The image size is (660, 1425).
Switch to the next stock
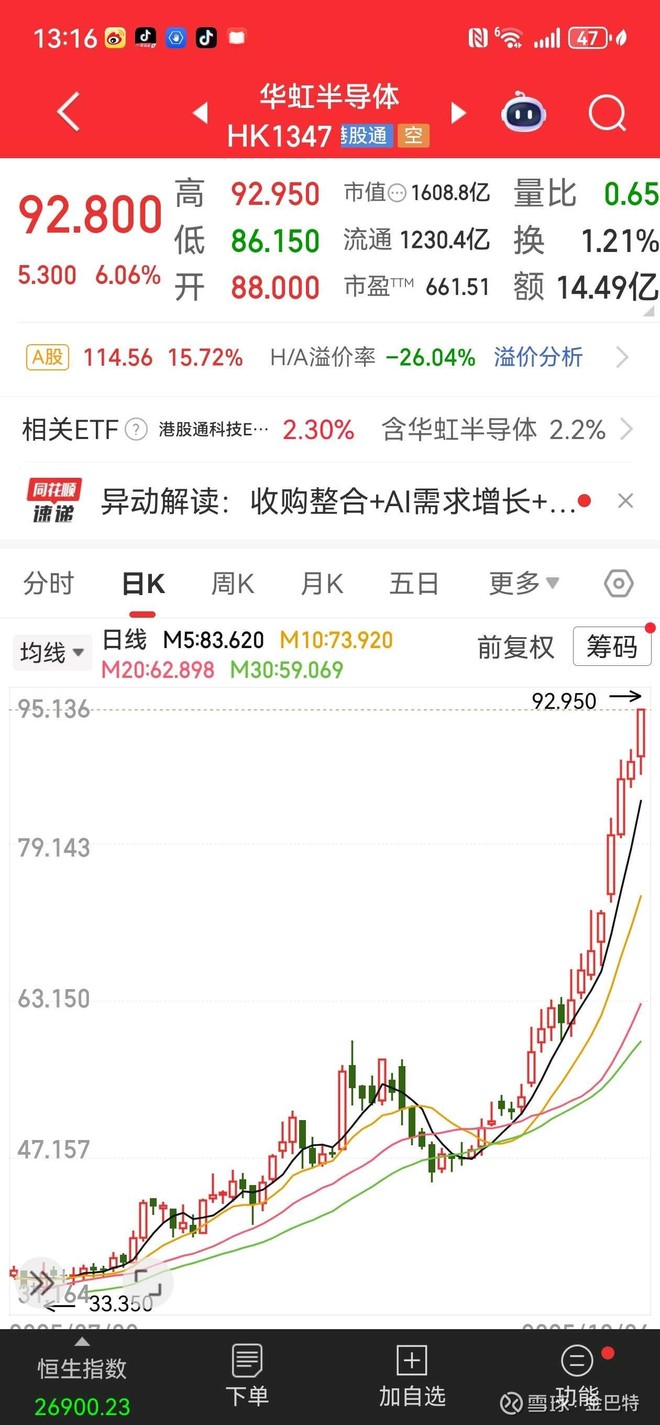tap(459, 113)
